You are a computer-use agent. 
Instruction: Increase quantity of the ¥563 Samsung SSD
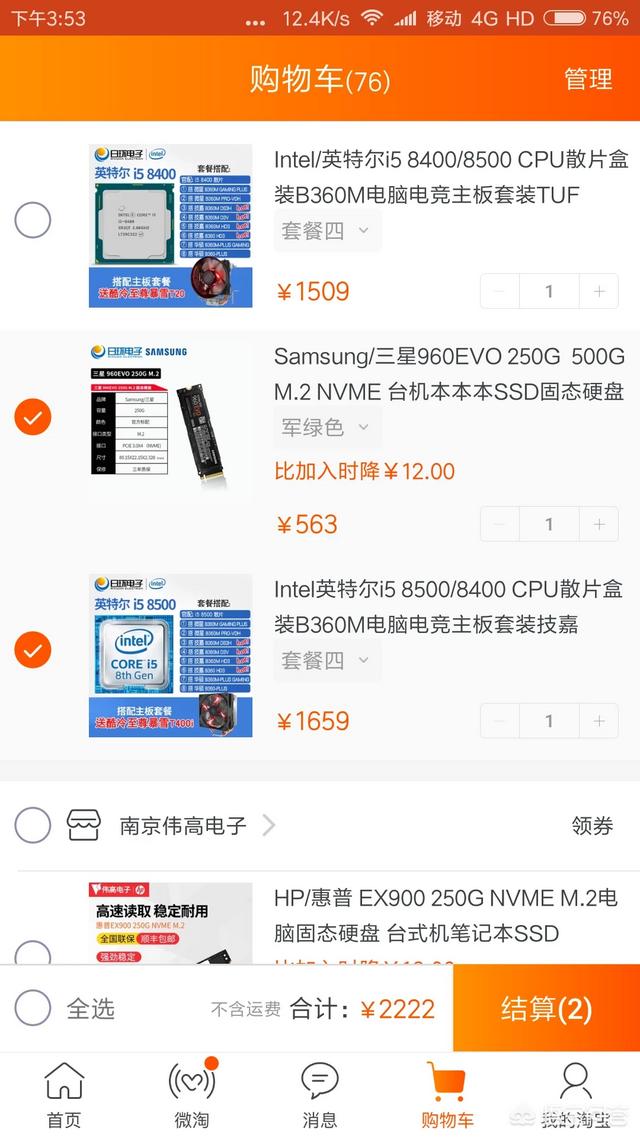(x=599, y=524)
